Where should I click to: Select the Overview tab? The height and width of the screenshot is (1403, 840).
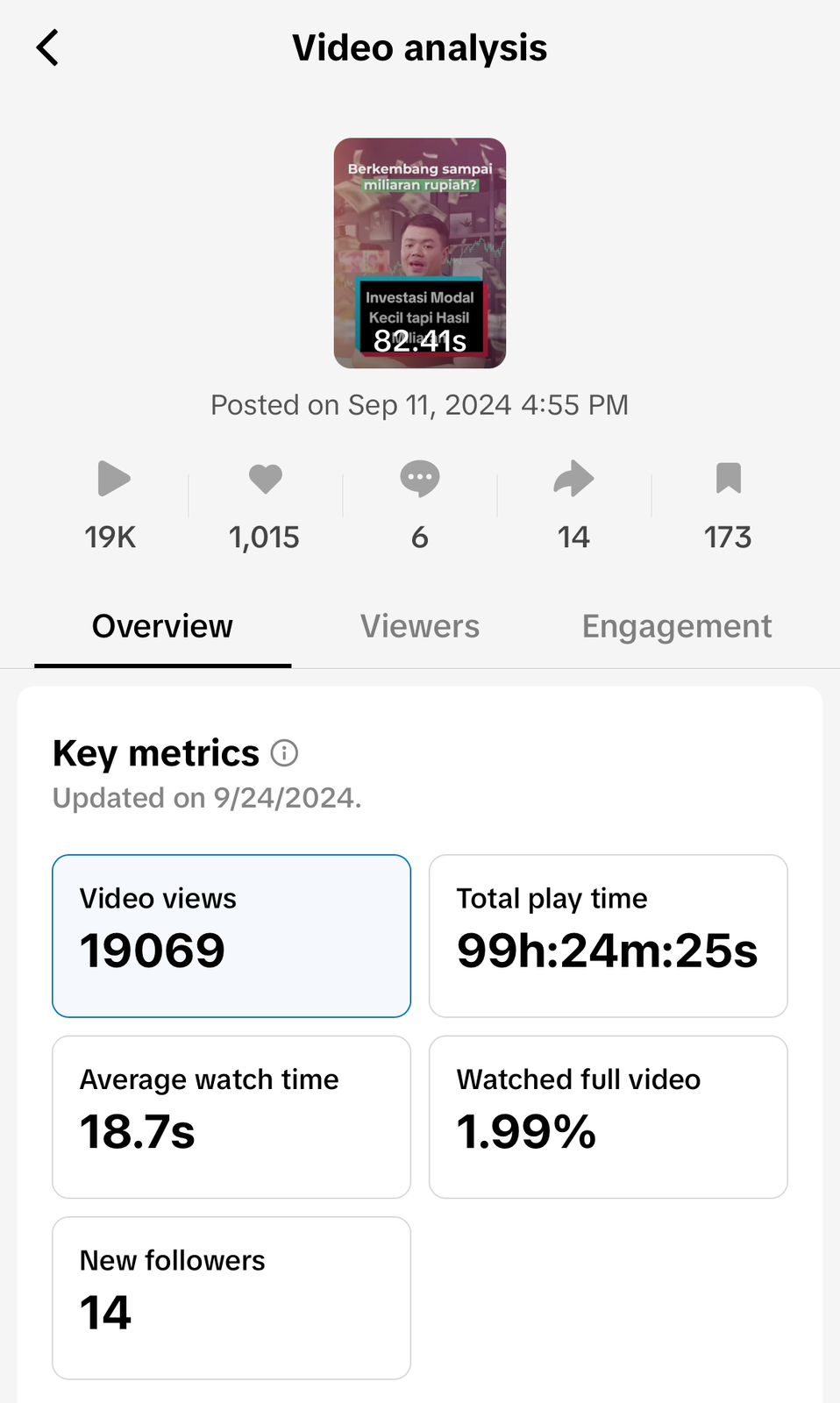point(162,626)
